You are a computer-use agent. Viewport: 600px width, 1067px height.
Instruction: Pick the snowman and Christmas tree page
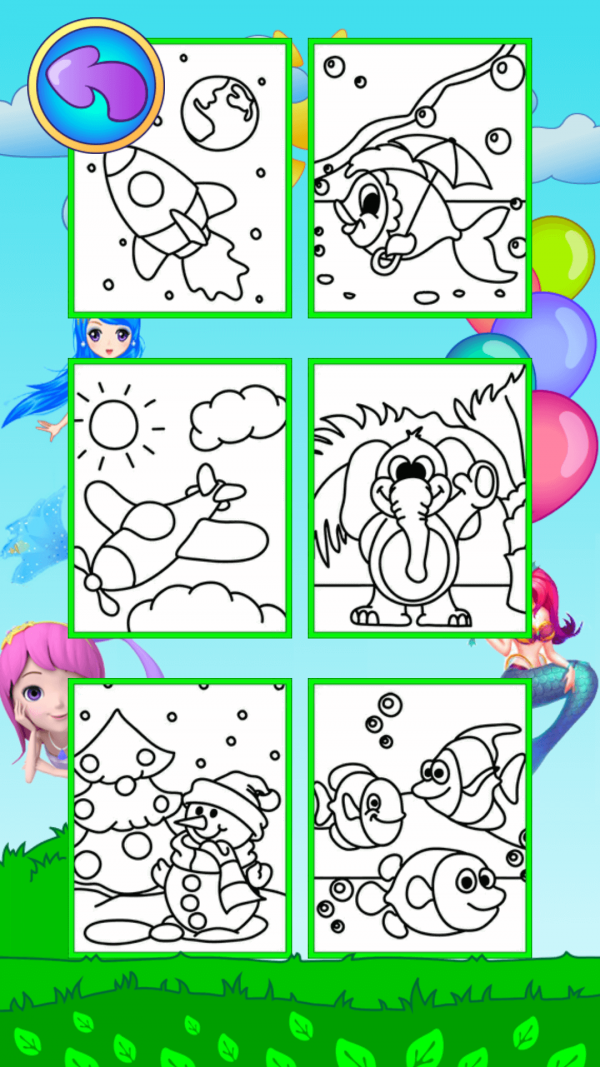(x=179, y=817)
